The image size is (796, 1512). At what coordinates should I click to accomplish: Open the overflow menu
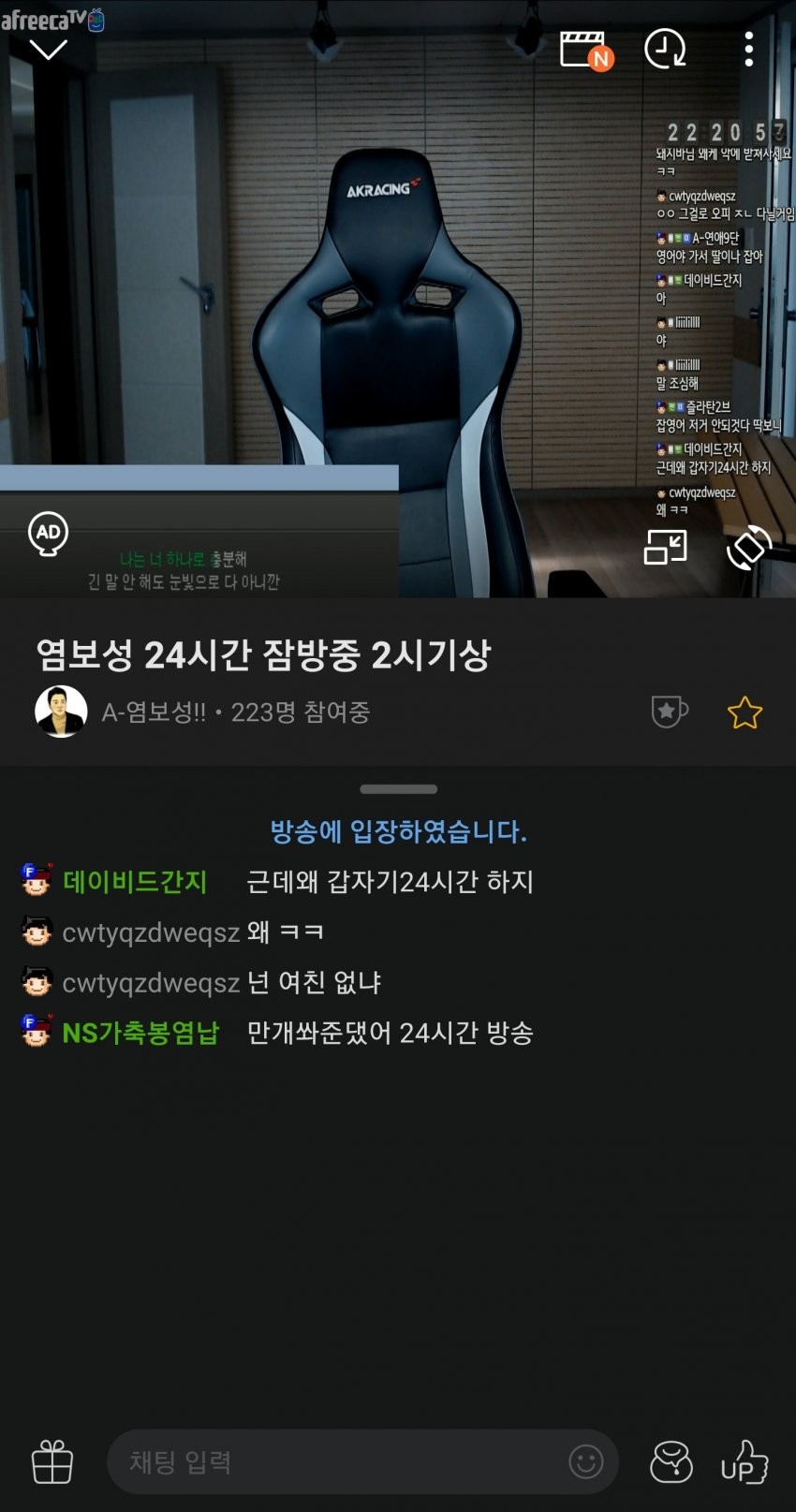coord(748,49)
